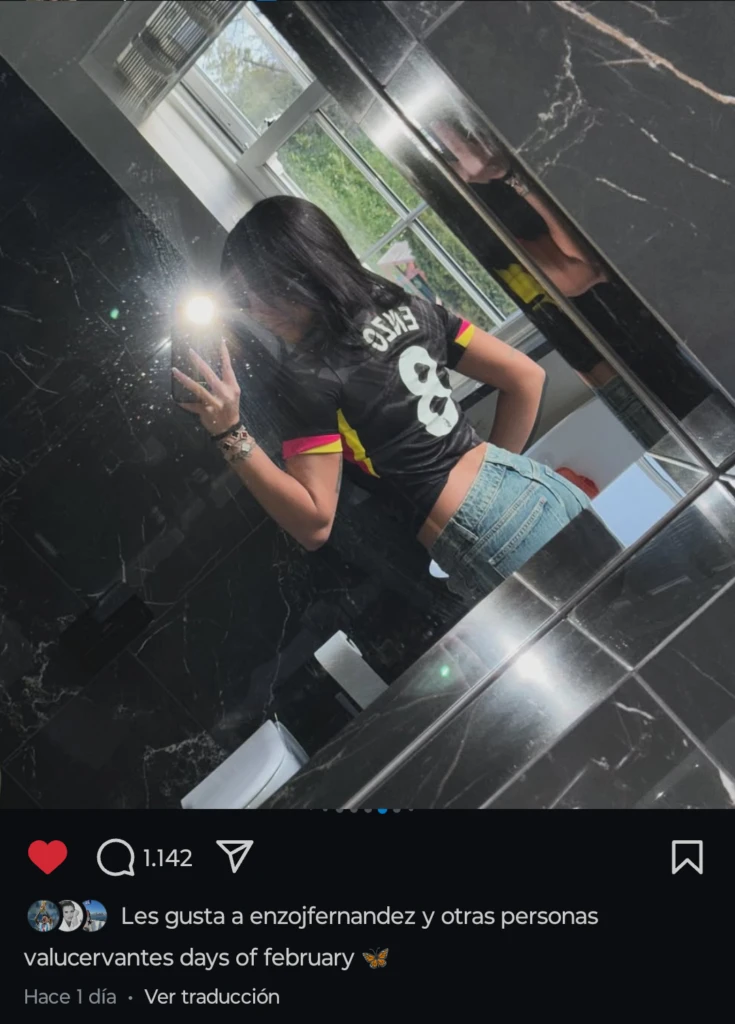
Task: Open the comments on this post
Action: (116, 857)
